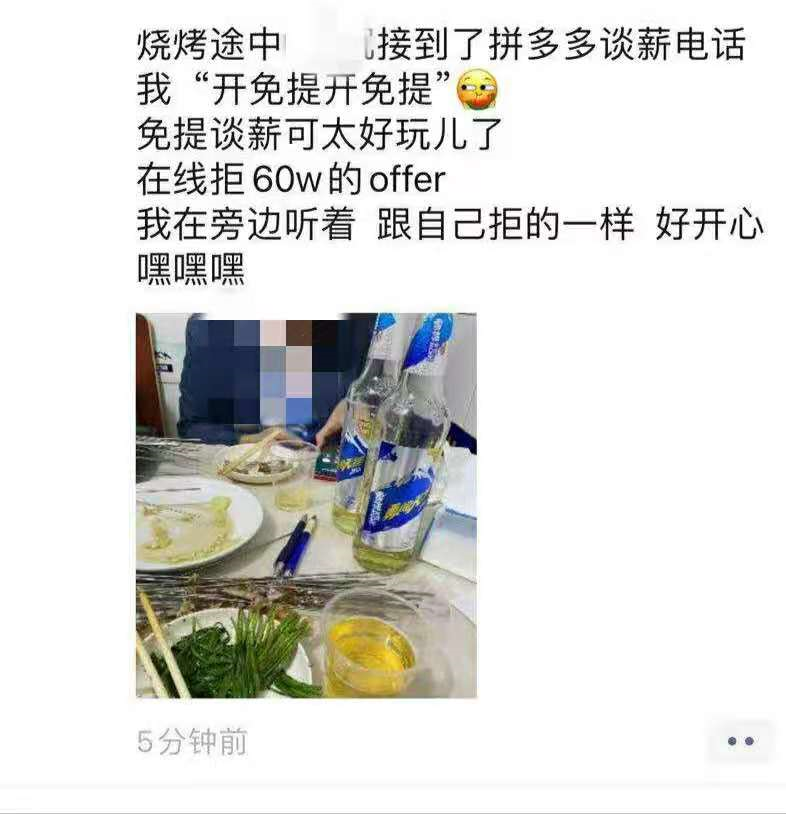This screenshot has width=786, height=814.
Task: Open the barbecue photo in the post
Action: 306,505
